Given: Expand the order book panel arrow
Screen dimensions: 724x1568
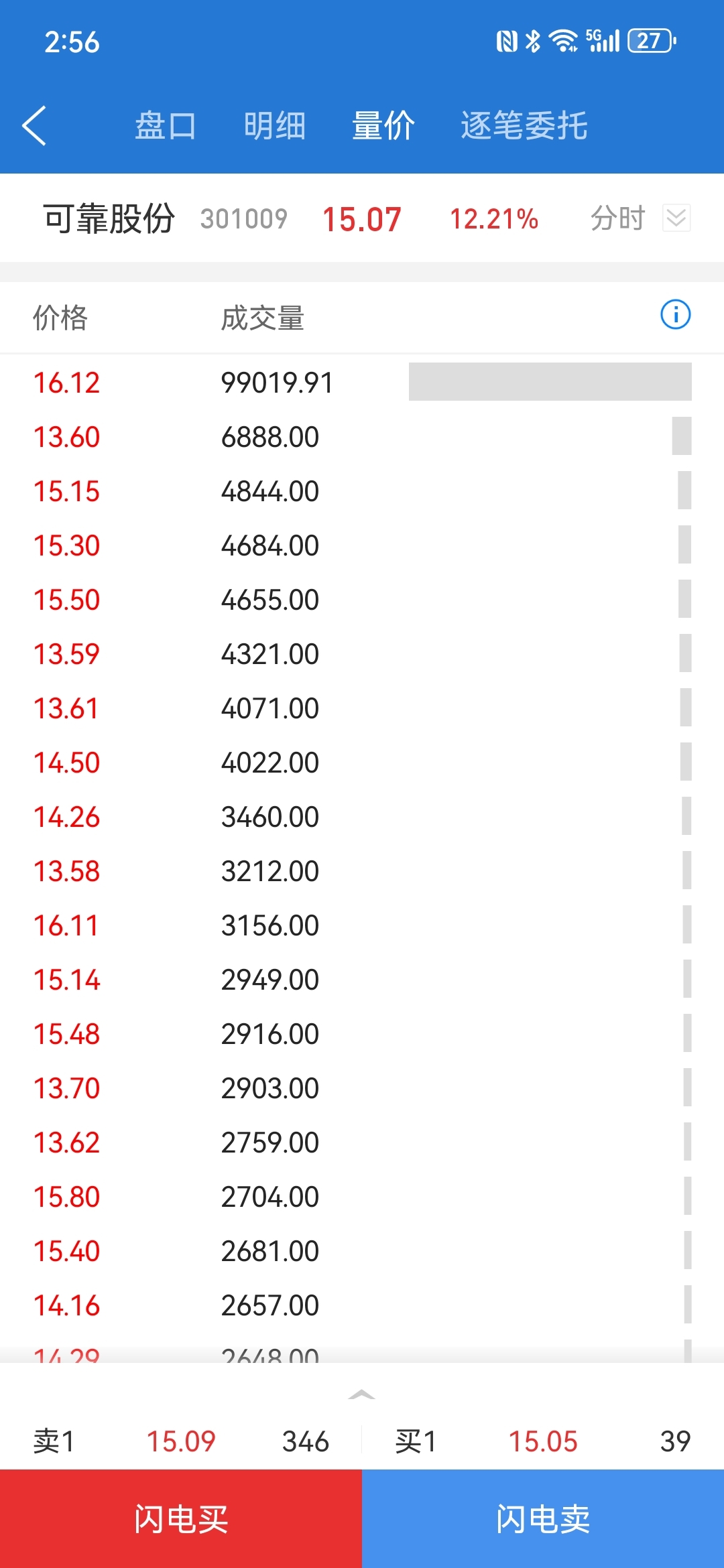Looking at the screenshot, I should click(362, 1394).
